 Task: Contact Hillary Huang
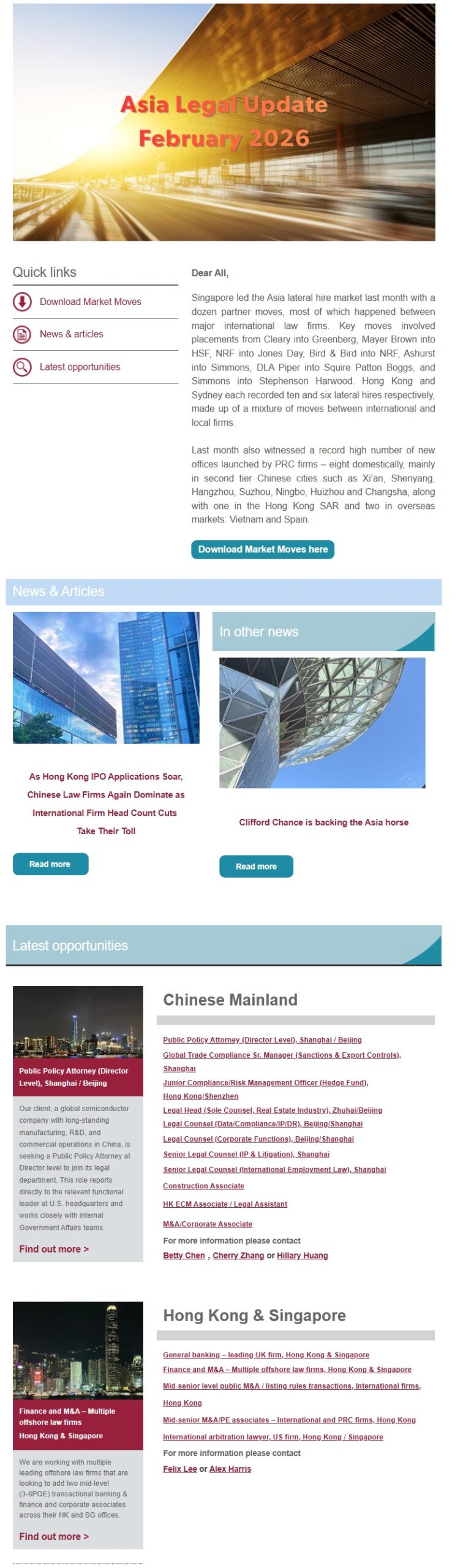(x=302, y=1255)
